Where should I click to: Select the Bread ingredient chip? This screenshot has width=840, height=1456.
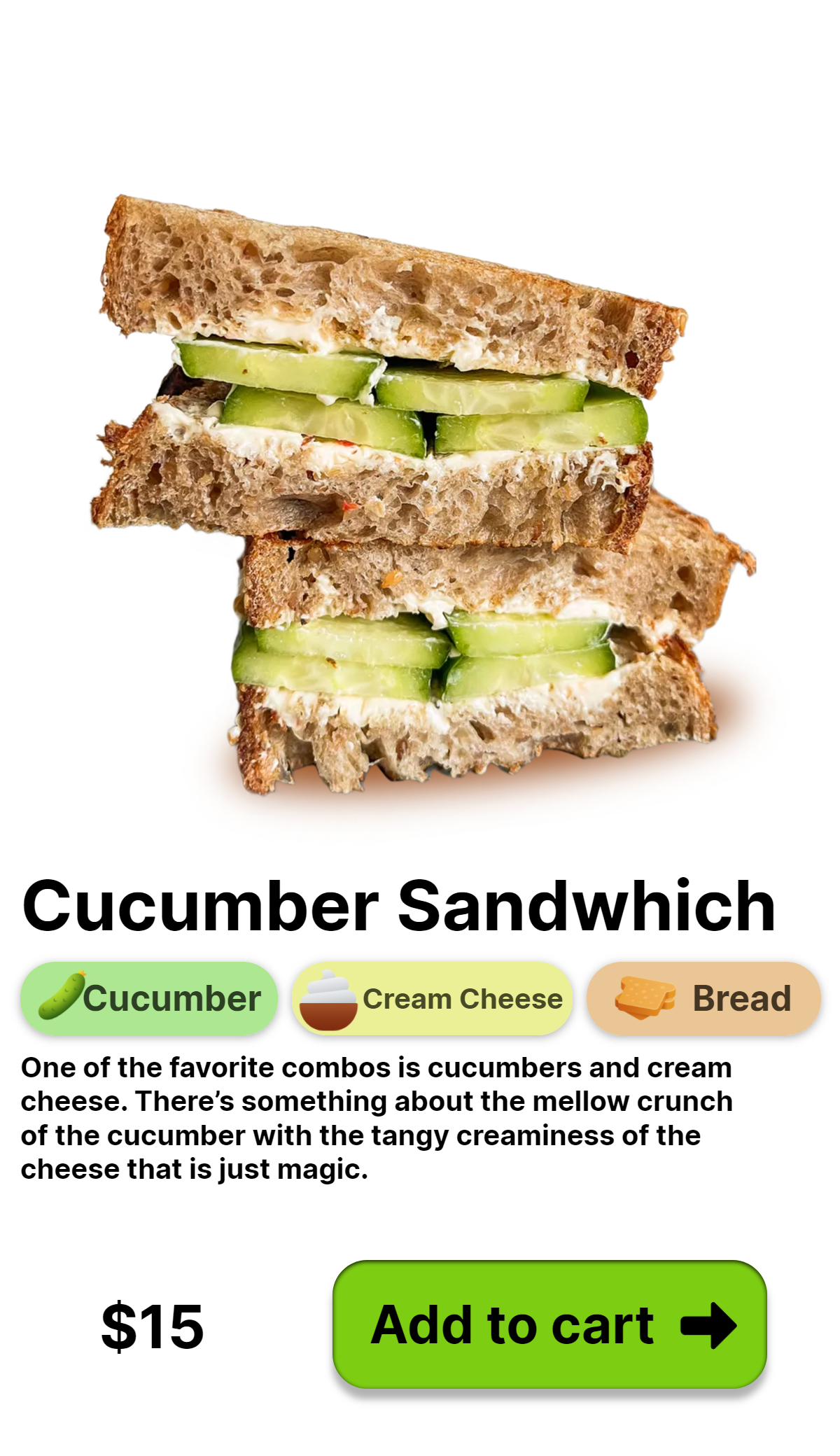pyautogui.click(x=703, y=998)
